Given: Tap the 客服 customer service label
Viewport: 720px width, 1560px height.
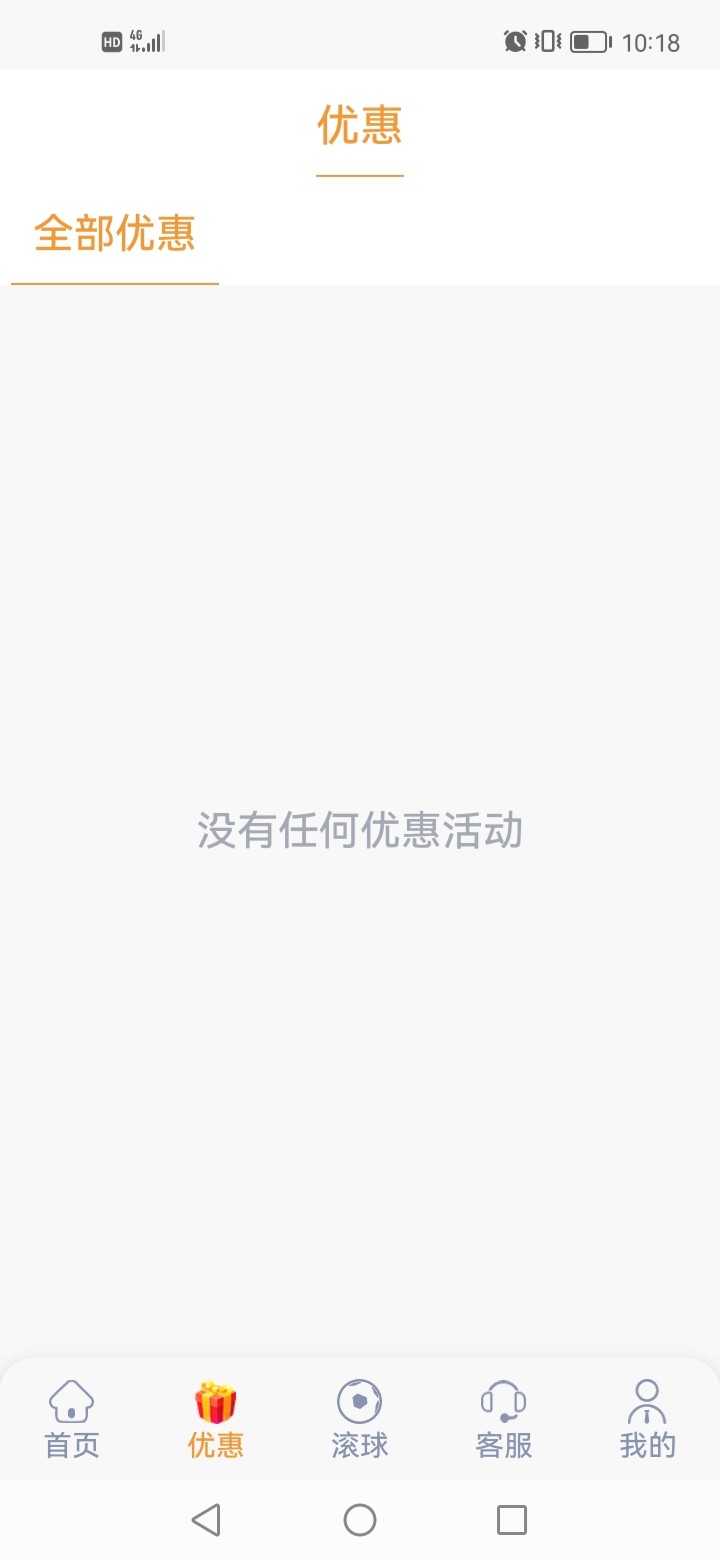Looking at the screenshot, I should tap(503, 1444).
